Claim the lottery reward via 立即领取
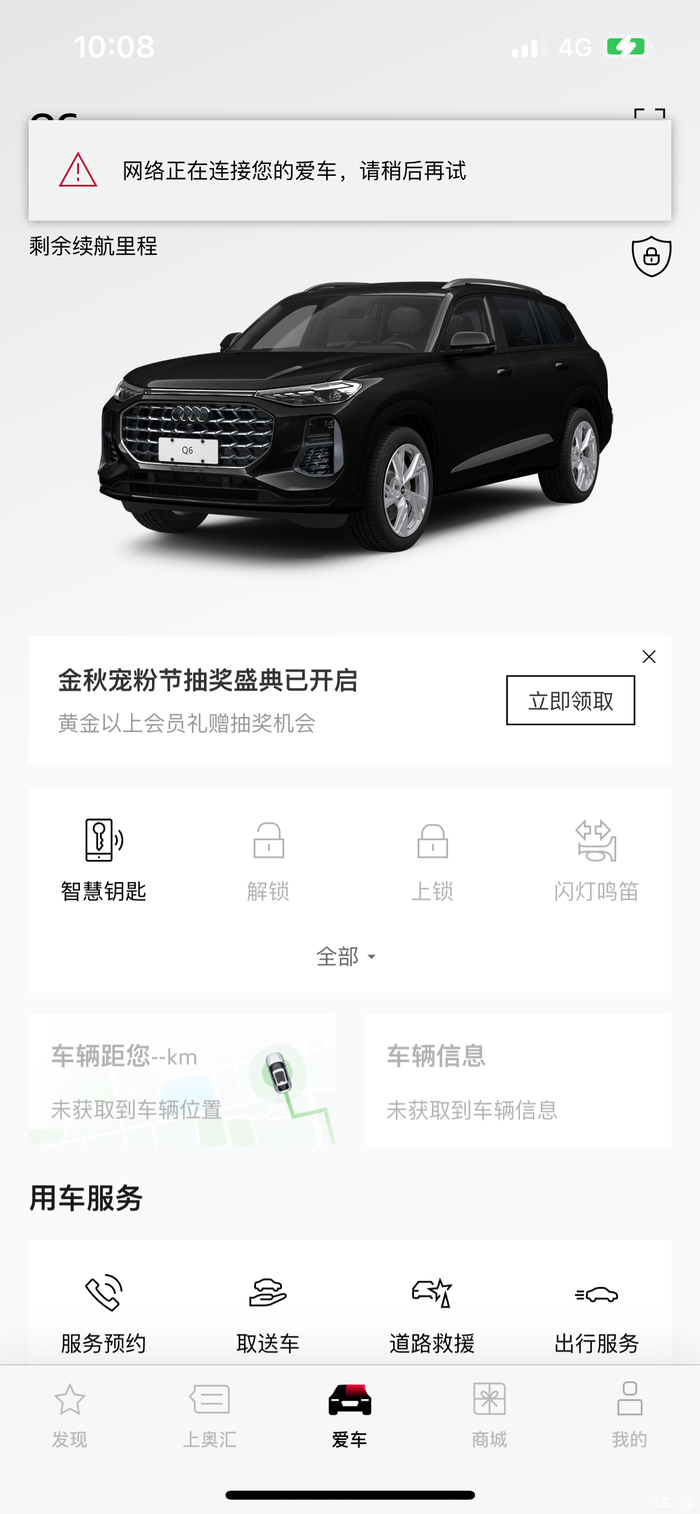This screenshot has width=700, height=1514. click(x=570, y=701)
